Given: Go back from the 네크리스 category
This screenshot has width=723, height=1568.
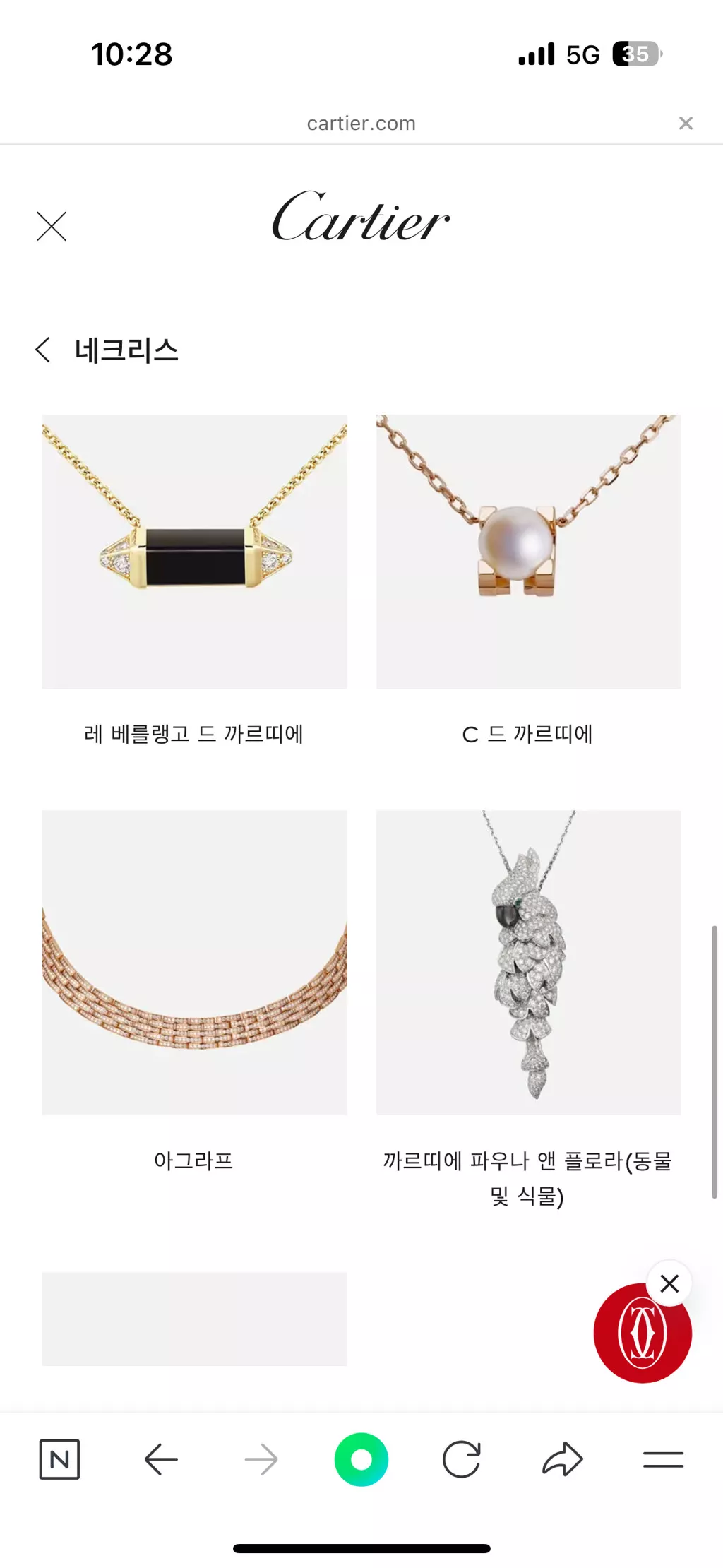Looking at the screenshot, I should coord(44,350).
